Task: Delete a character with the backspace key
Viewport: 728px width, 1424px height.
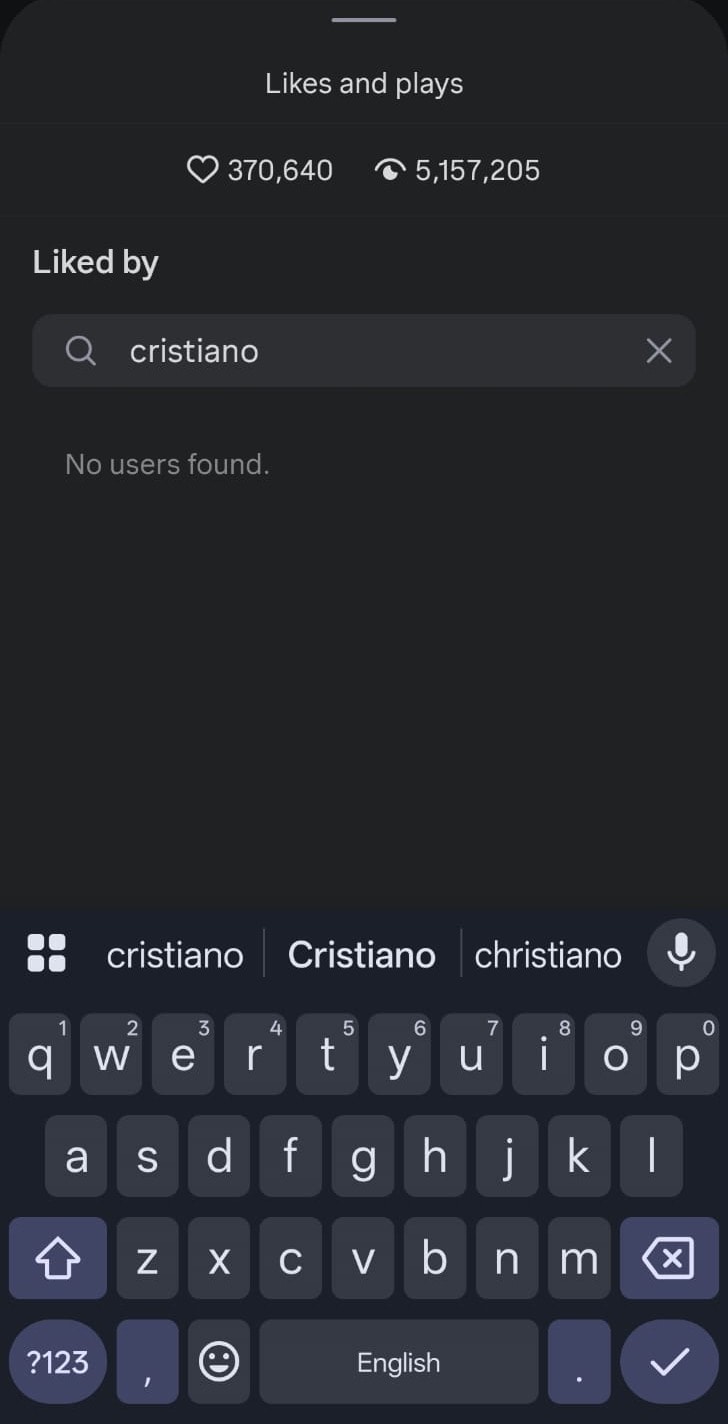Action: click(669, 1258)
